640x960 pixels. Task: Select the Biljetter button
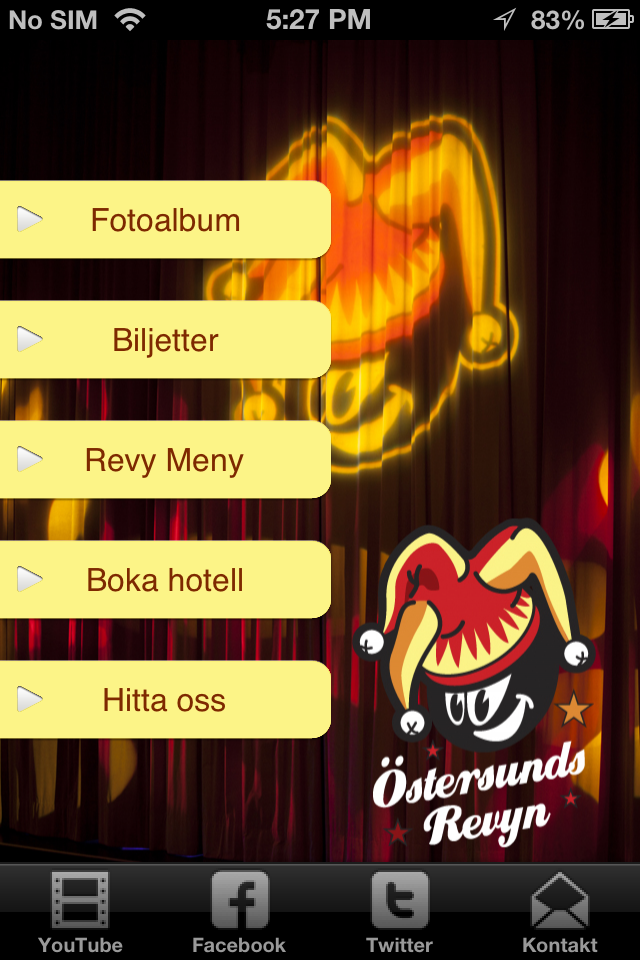tap(165, 340)
